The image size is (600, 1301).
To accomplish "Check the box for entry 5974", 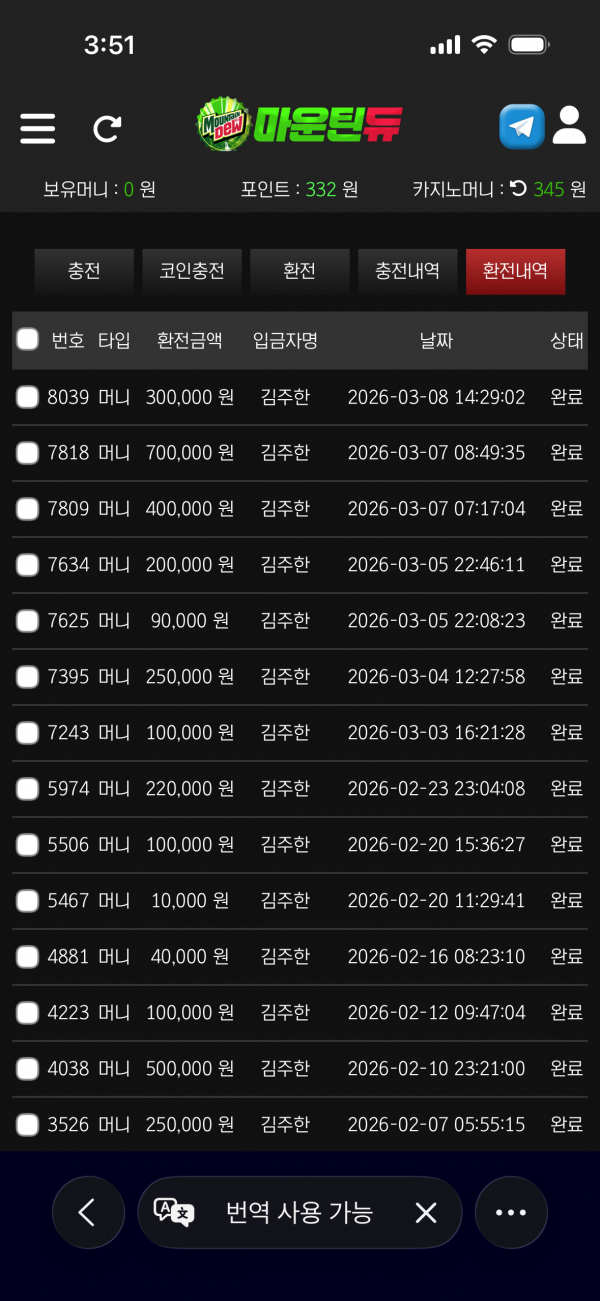I will [28, 789].
